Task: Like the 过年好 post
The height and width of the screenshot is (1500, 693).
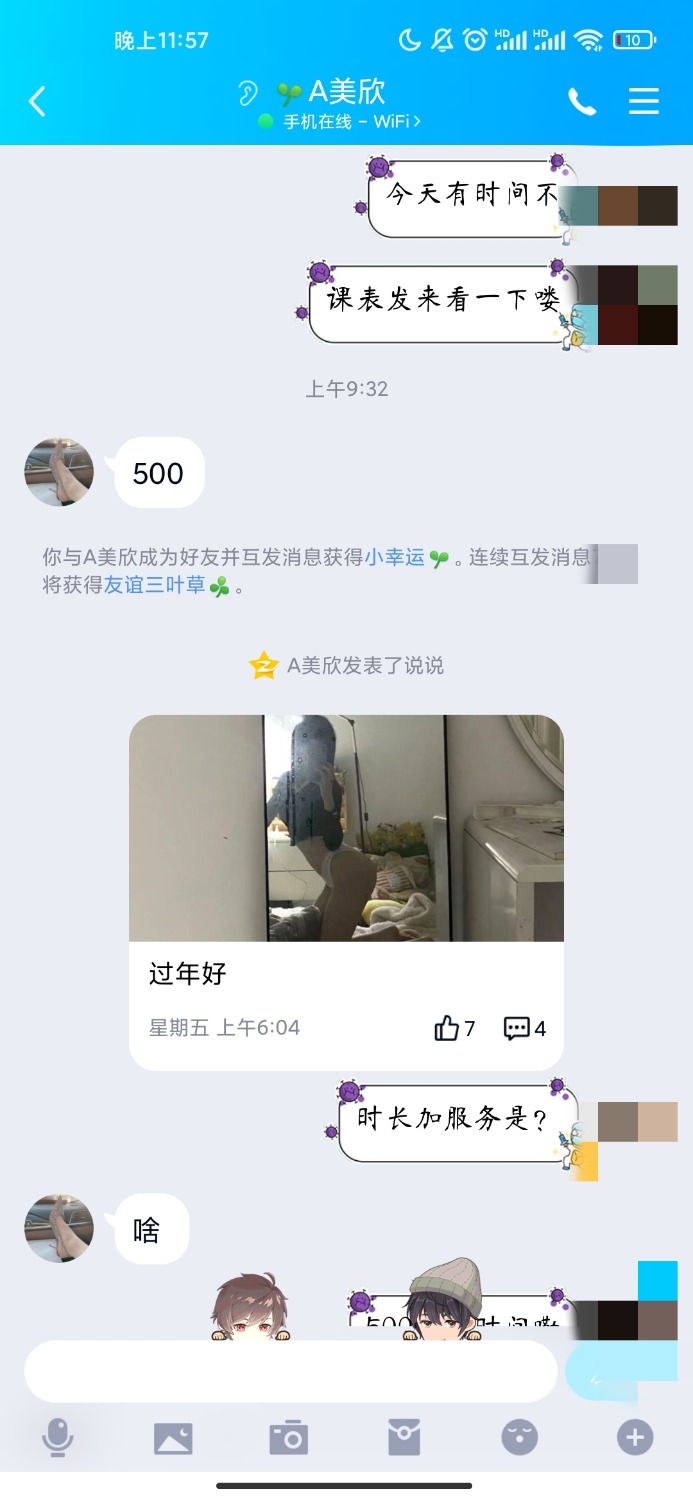Action: pos(454,1028)
